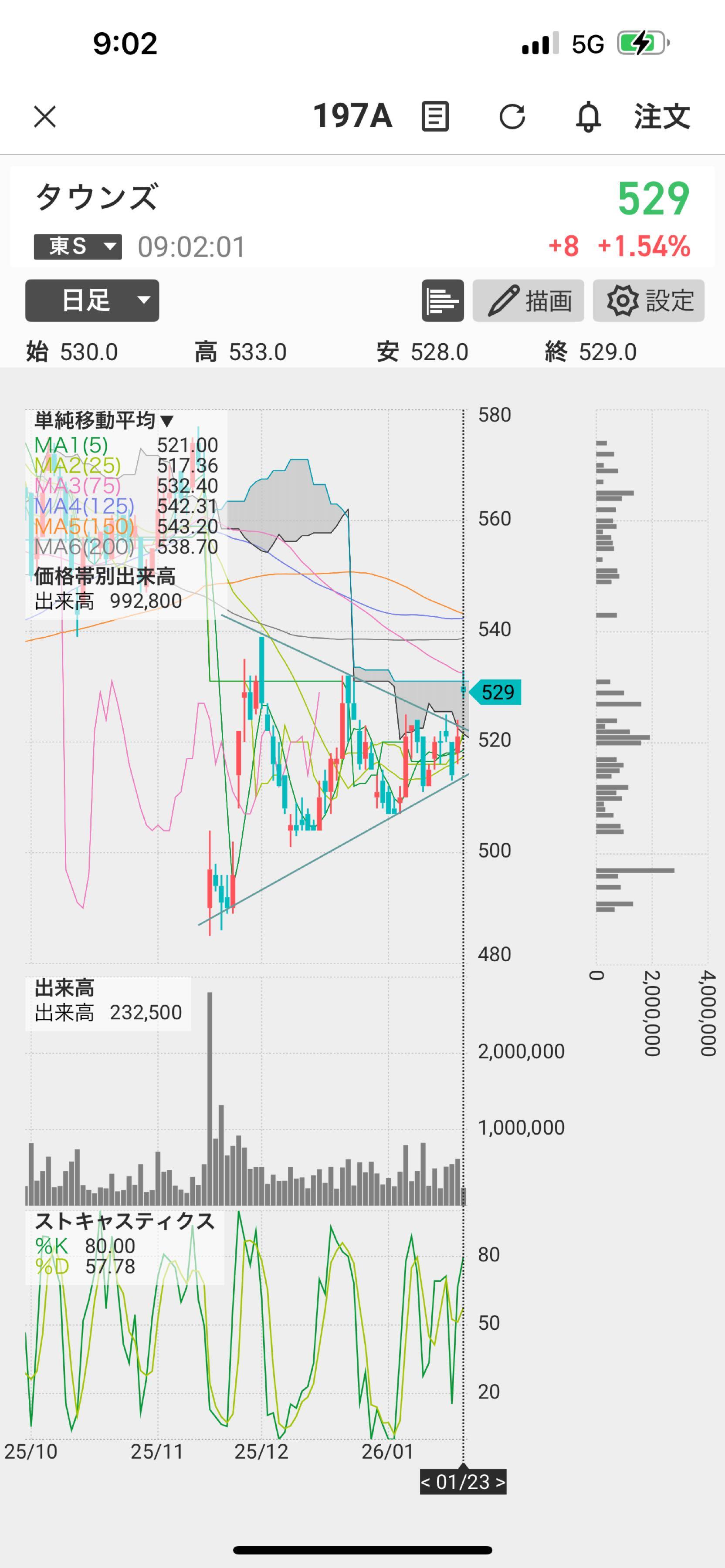Open the stock details document icon

coord(435,116)
